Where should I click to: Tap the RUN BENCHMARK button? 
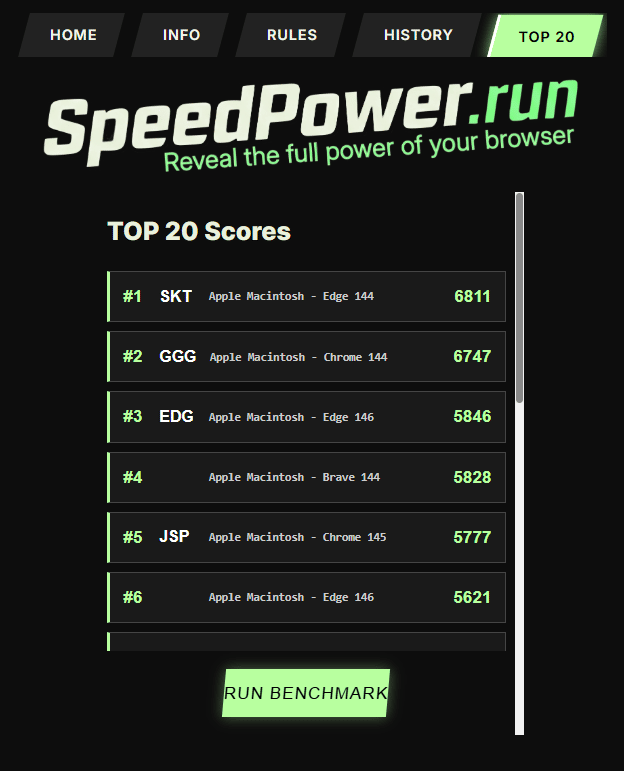coord(306,693)
